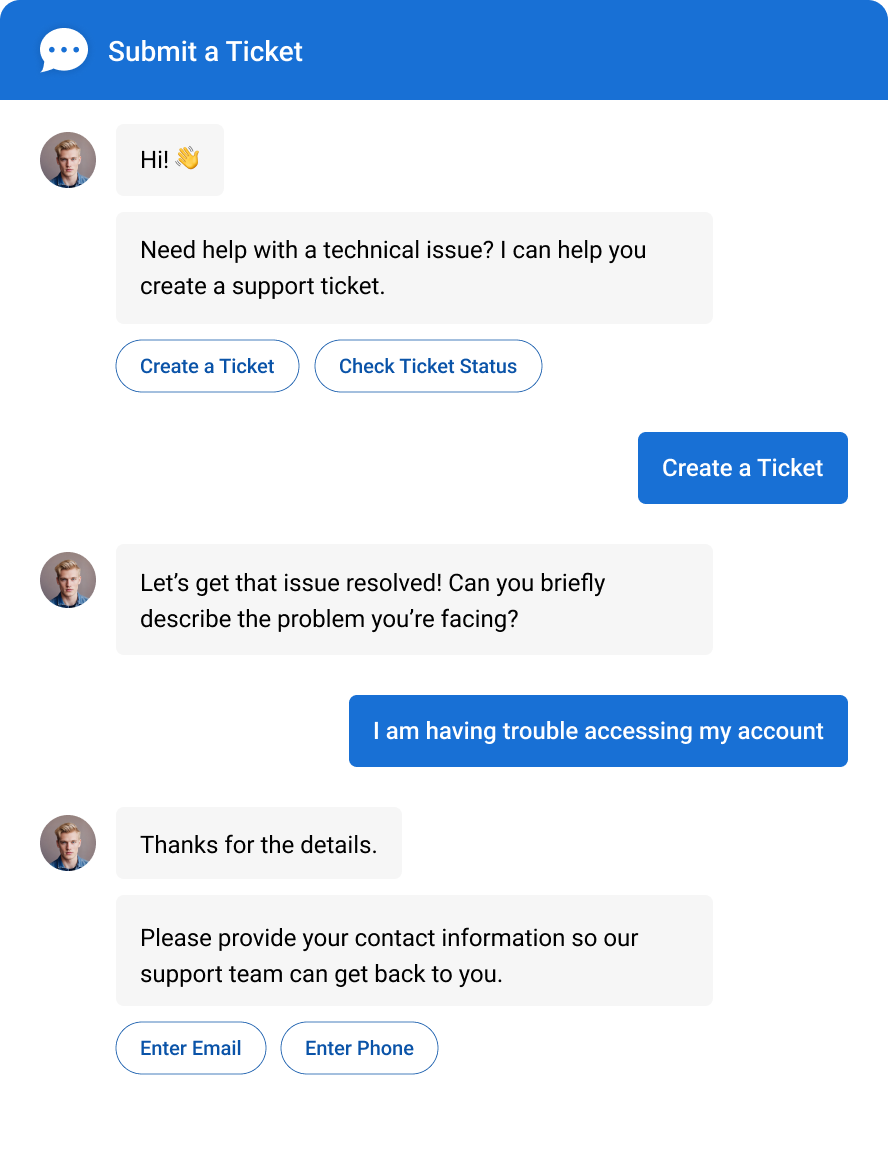Select the 'Need help with a technical issue' message
Image resolution: width=888 pixels, height=1154 pixels.
click(414, 267)
